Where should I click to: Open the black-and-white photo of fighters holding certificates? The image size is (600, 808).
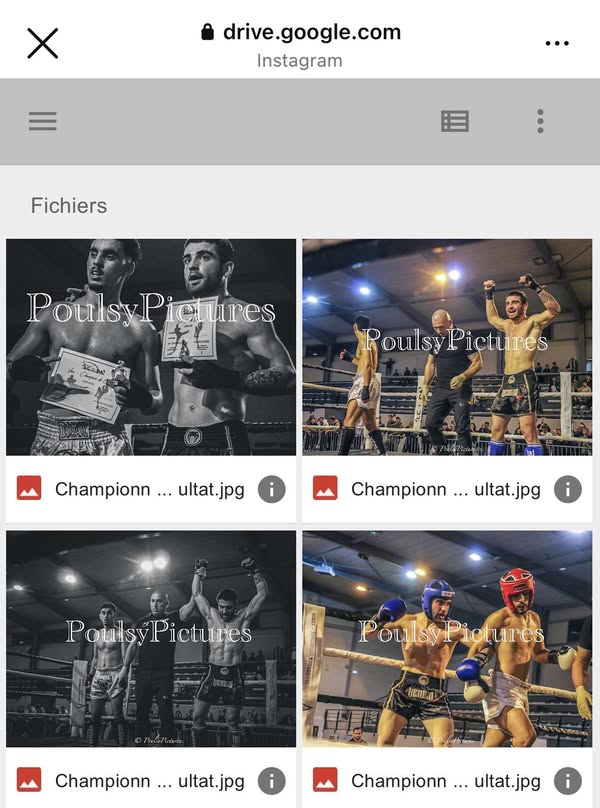(x=151, y=347)
